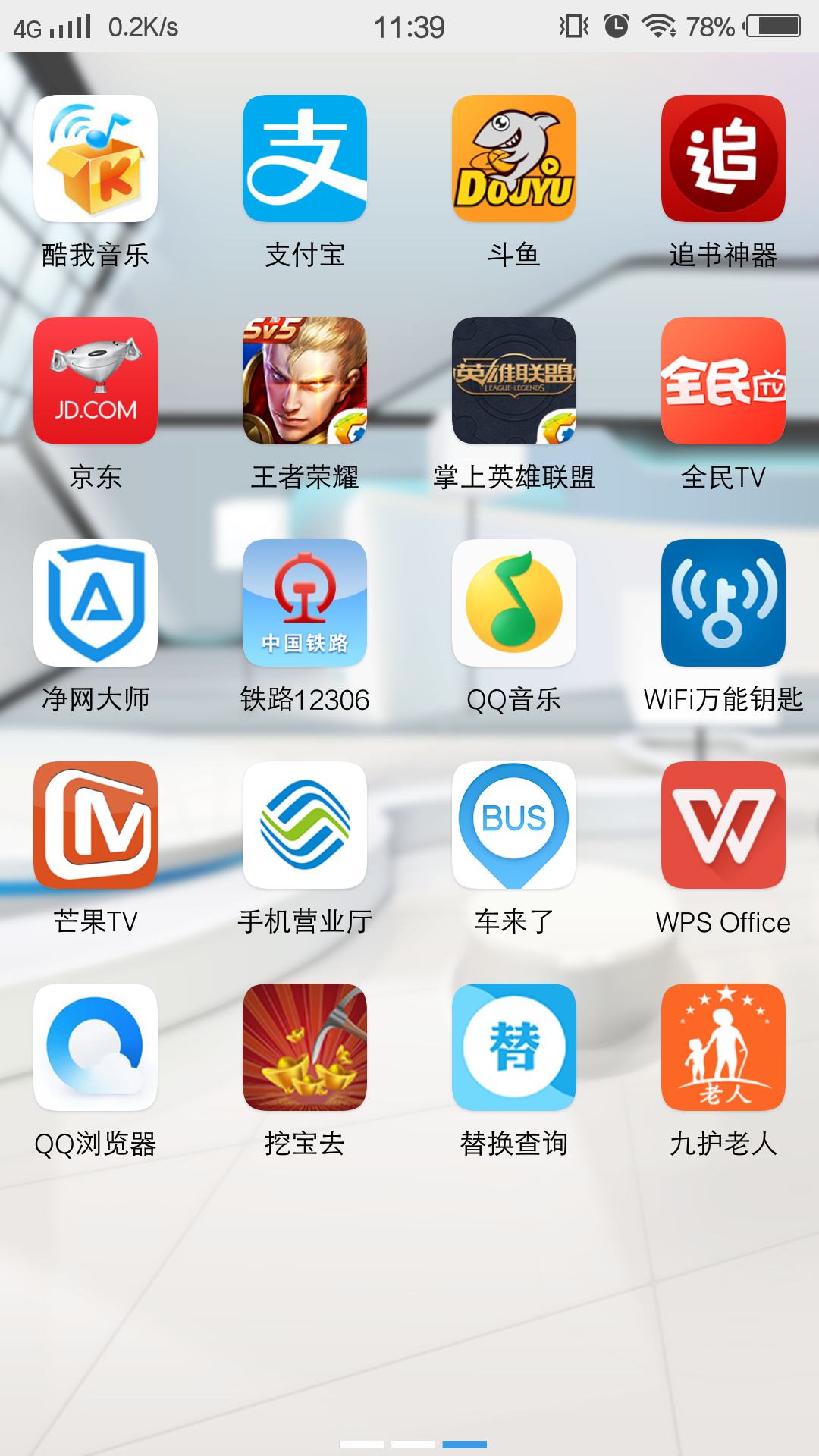819x1456 pixels.
Task: Launch the 京东 JD.COM app
Action: (x=96, y=381)
